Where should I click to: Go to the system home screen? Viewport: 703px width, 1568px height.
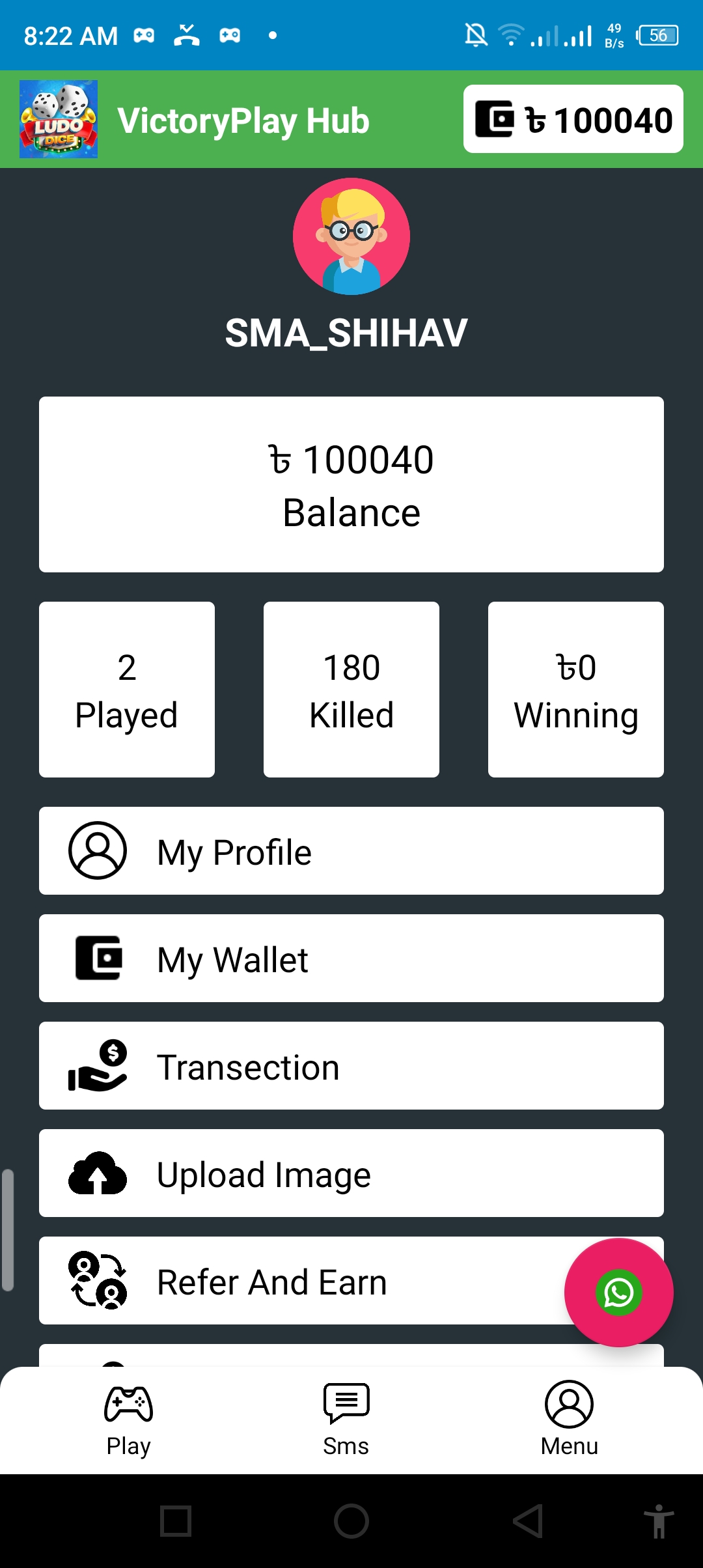tap(351, 1521)
